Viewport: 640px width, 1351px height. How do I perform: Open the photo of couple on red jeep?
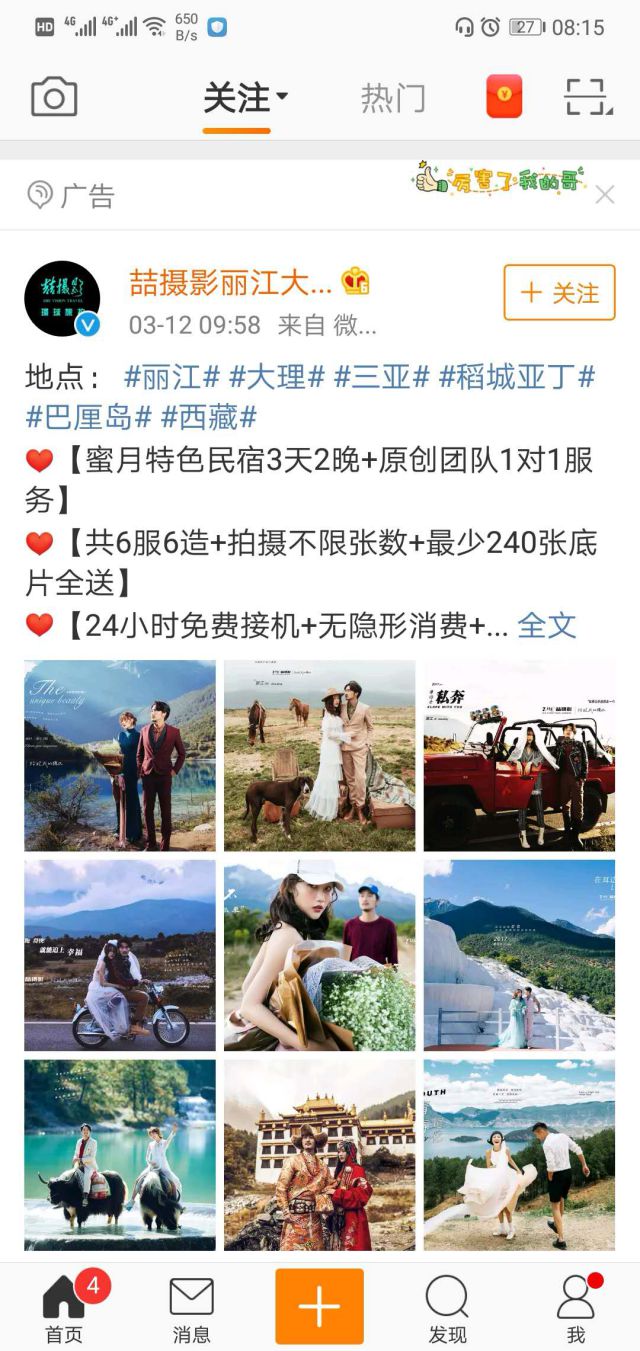point(519,755)
